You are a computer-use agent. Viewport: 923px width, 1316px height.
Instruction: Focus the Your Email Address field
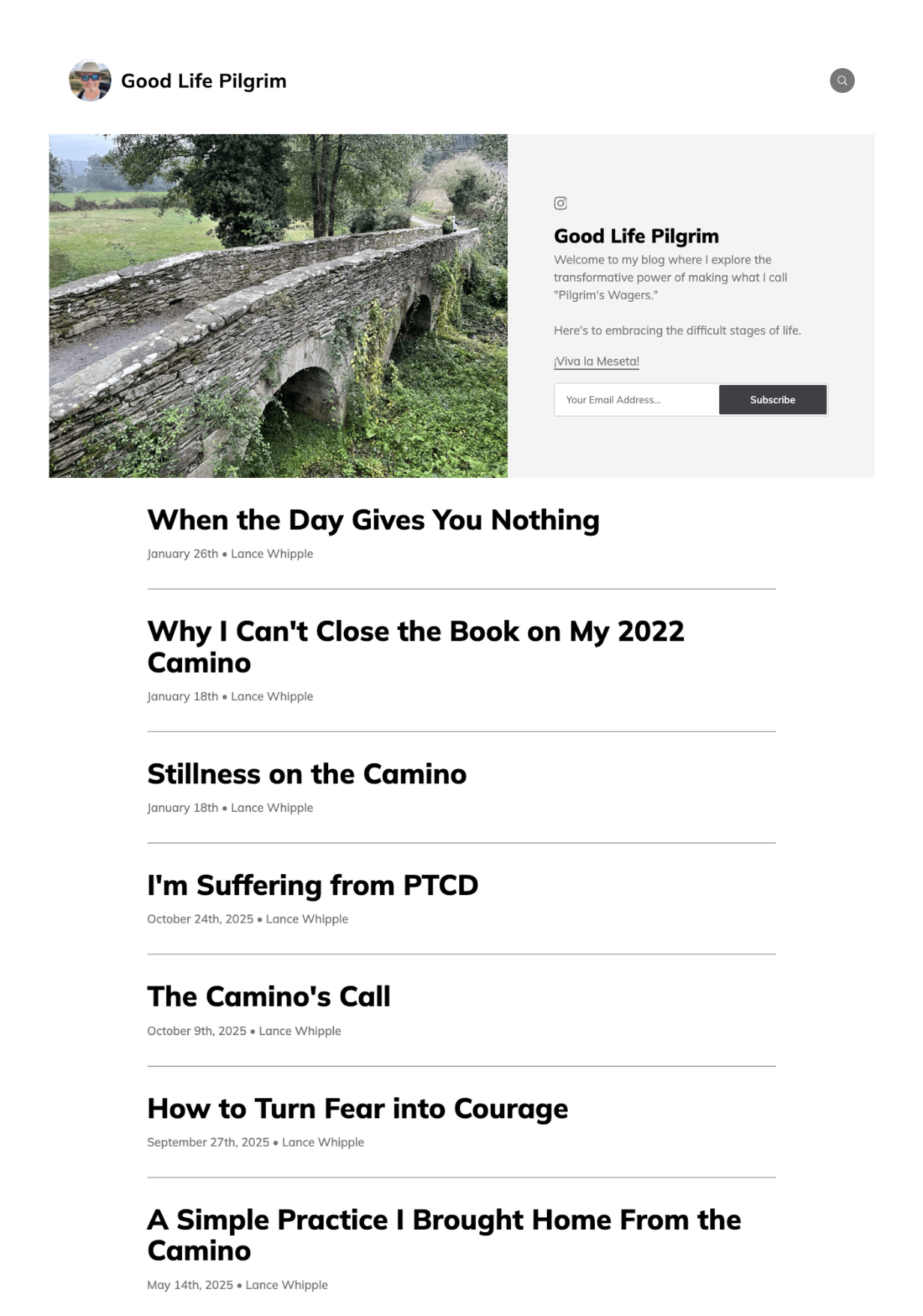point(636,400)
